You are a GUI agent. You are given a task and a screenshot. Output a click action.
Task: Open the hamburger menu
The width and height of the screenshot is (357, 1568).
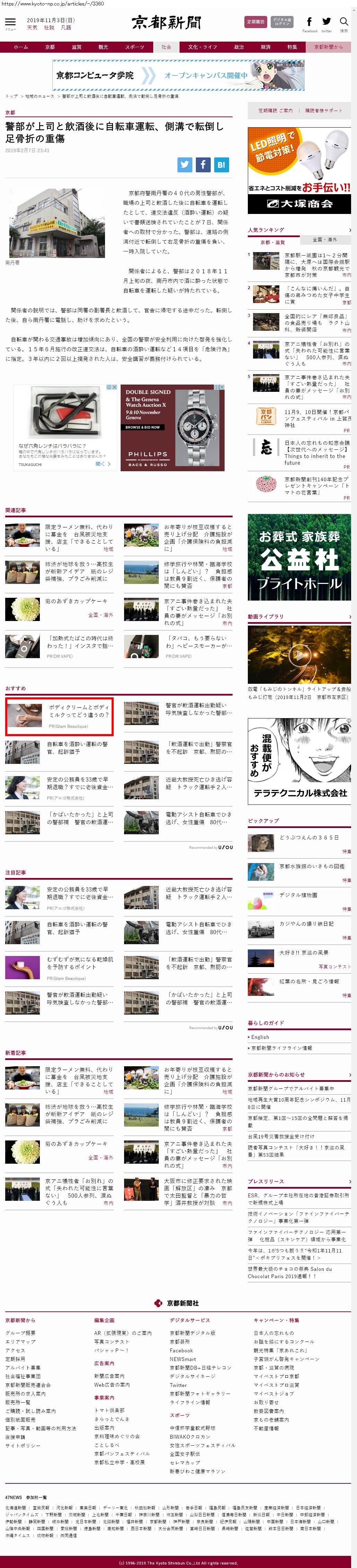[10, 22]
